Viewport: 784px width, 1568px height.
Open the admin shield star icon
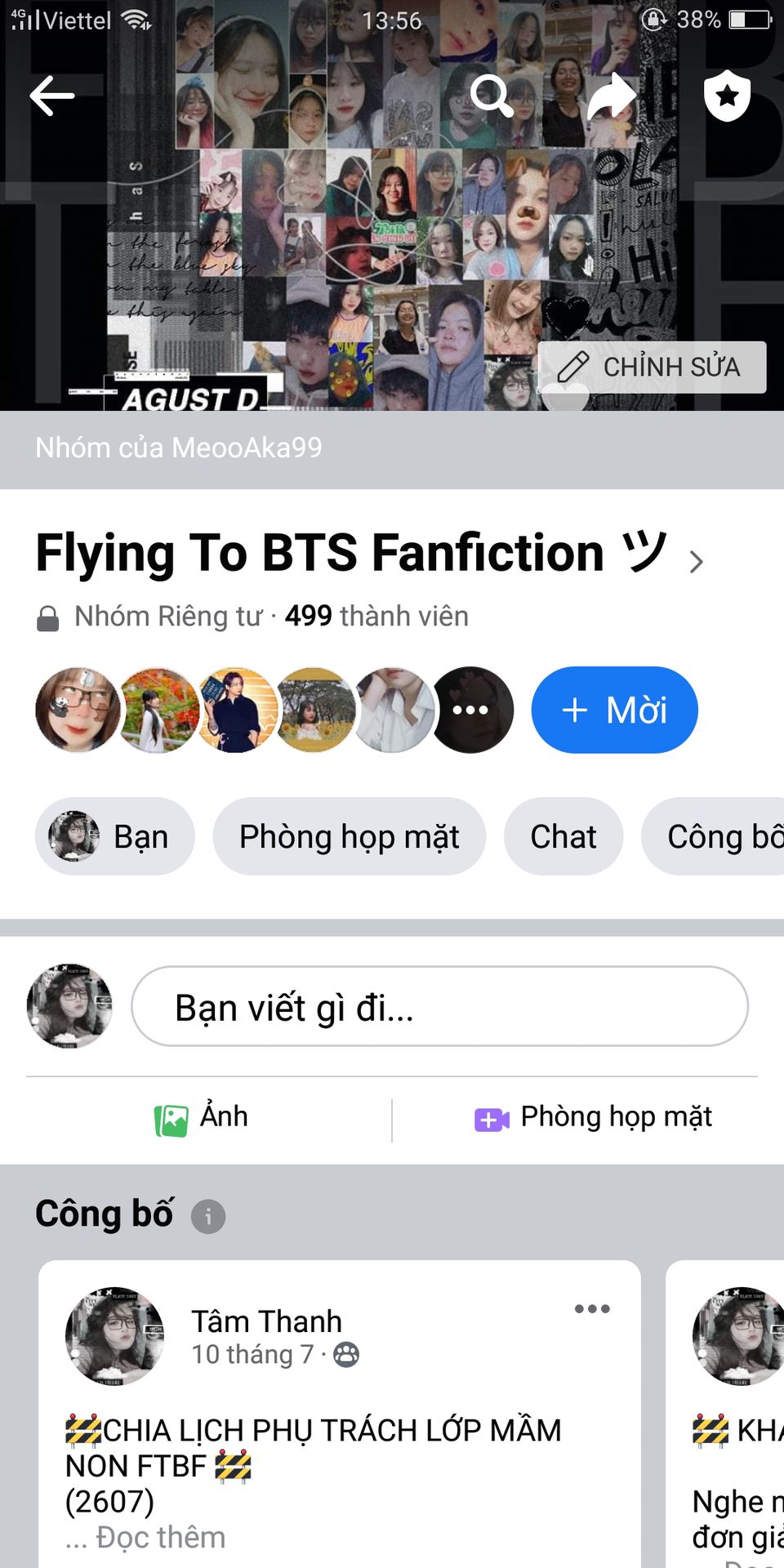727,96
